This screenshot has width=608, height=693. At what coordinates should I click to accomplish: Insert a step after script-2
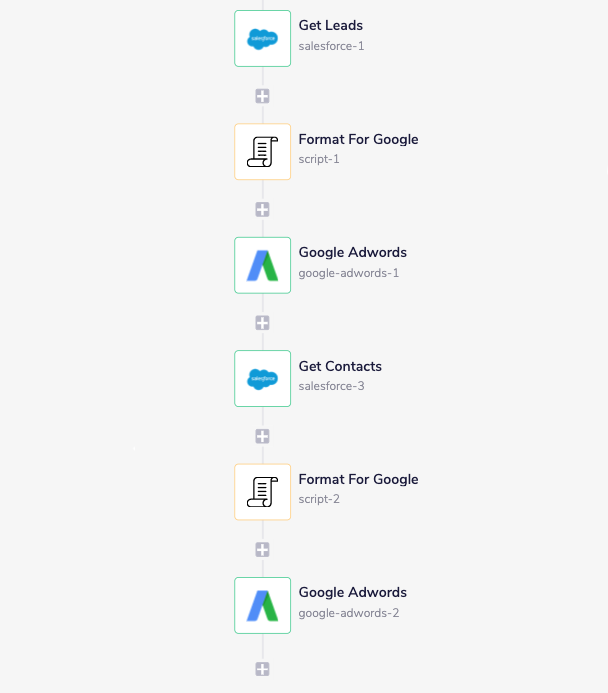click(x=263, y=549)
